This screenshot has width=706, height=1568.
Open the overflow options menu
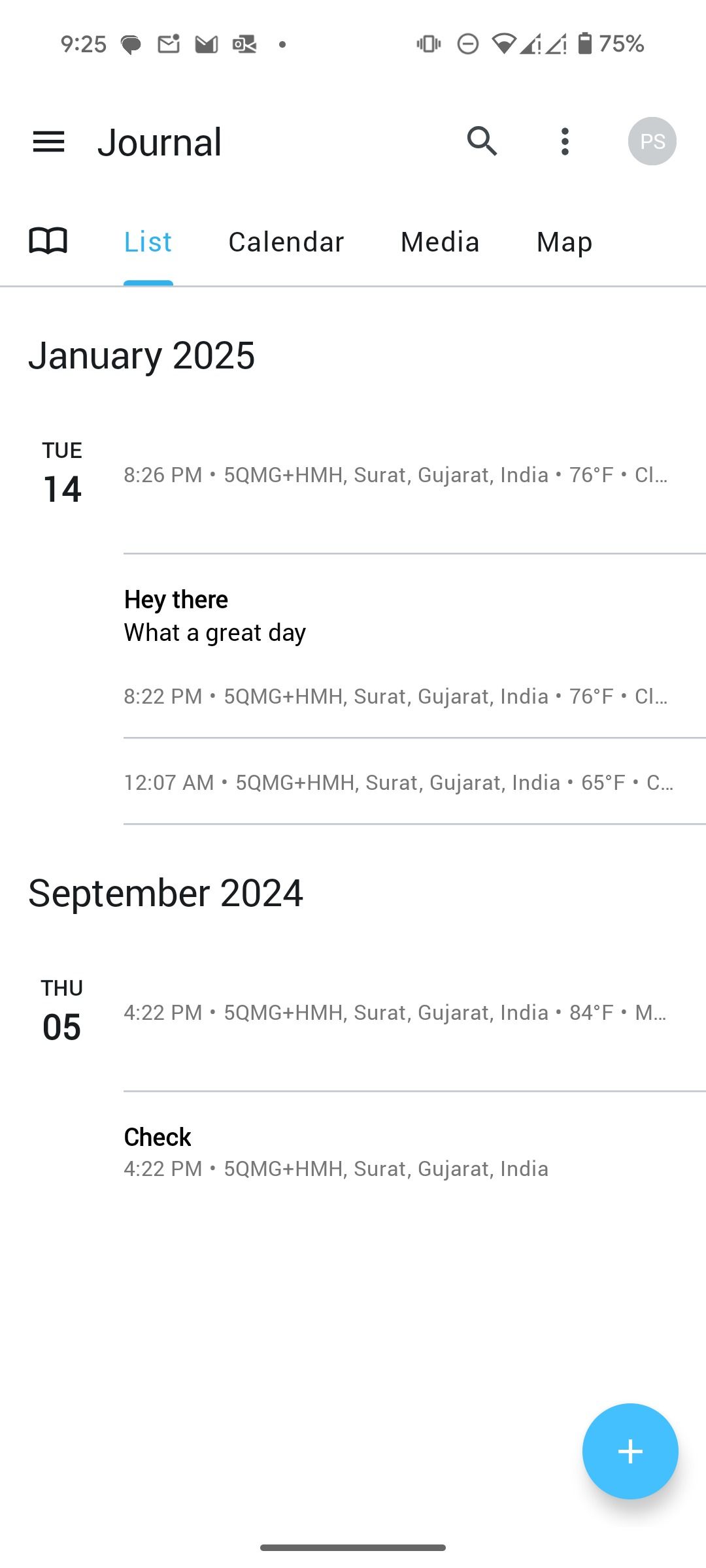click(x=565, y=142)
